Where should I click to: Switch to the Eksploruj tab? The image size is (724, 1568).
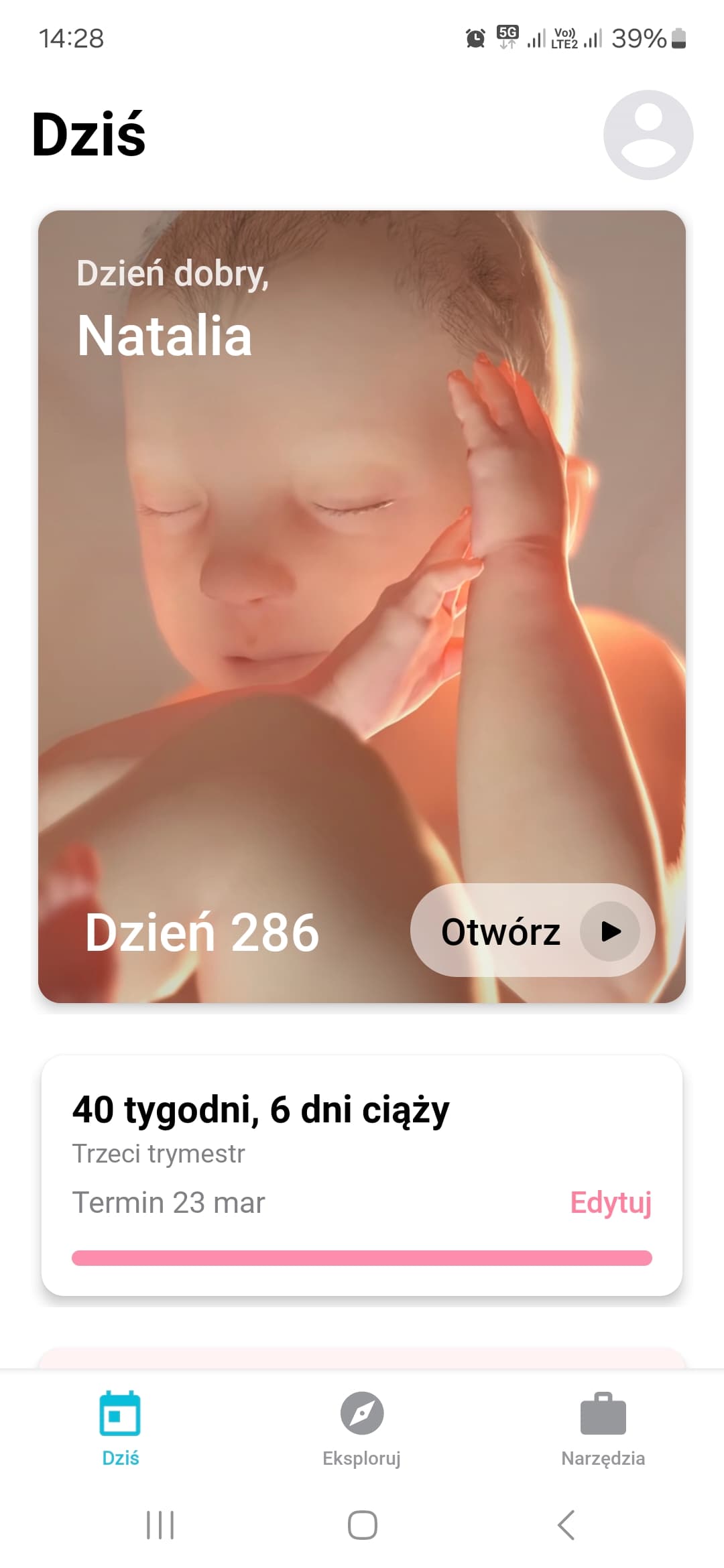(x=362, y=1429)
